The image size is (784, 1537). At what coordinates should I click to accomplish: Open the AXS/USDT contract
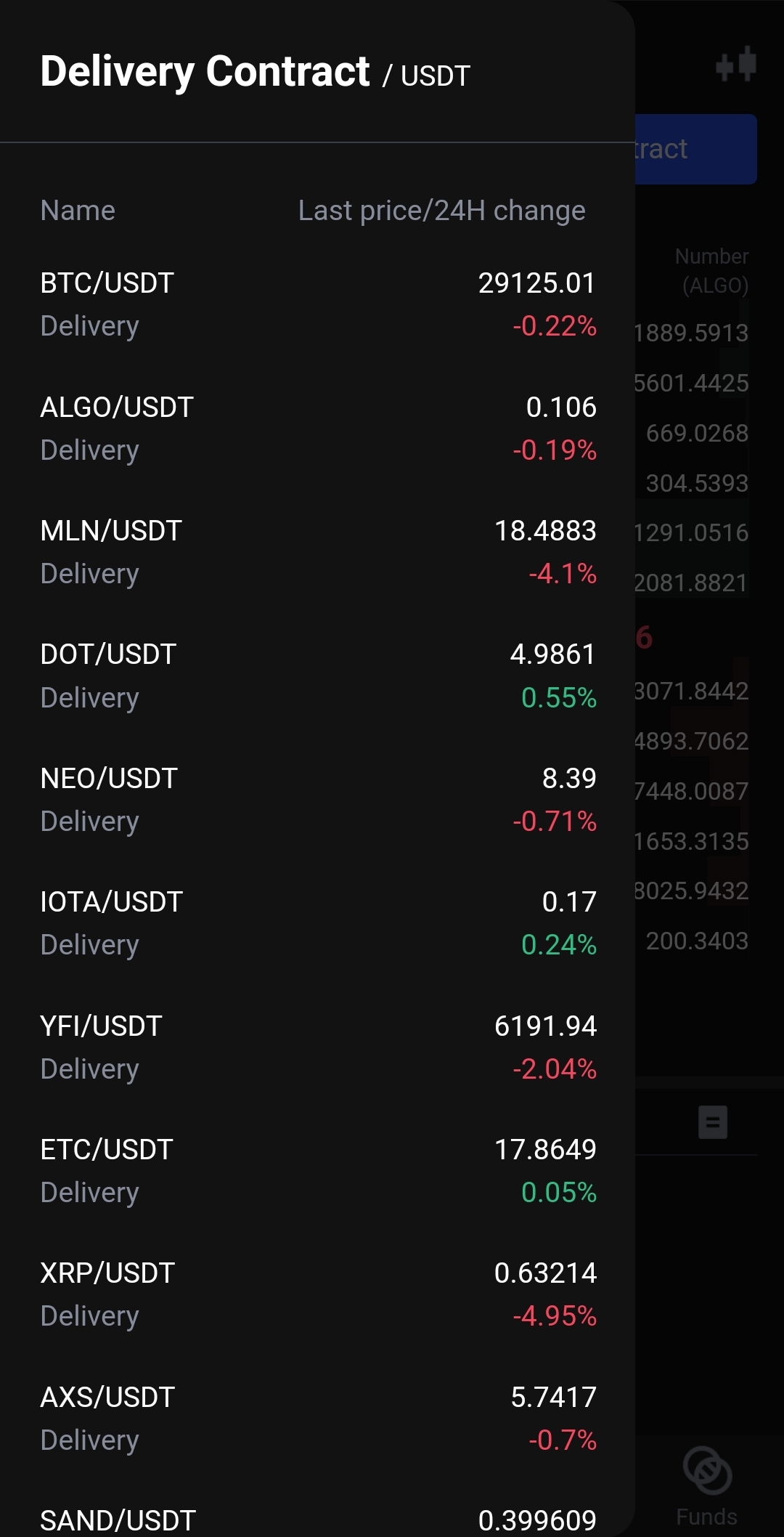tap(317, 1418)
